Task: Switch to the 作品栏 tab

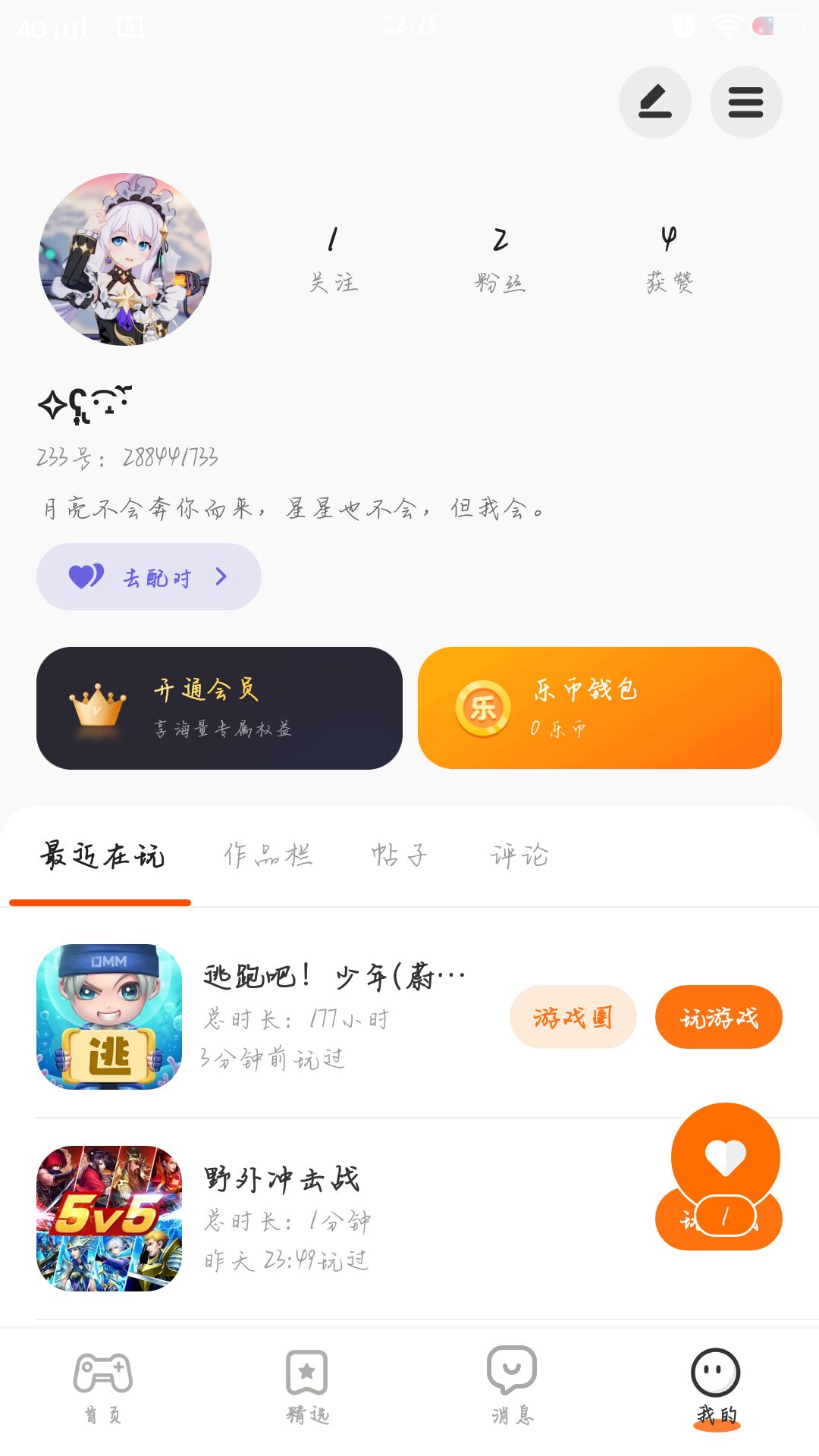Action: (268, 855)
